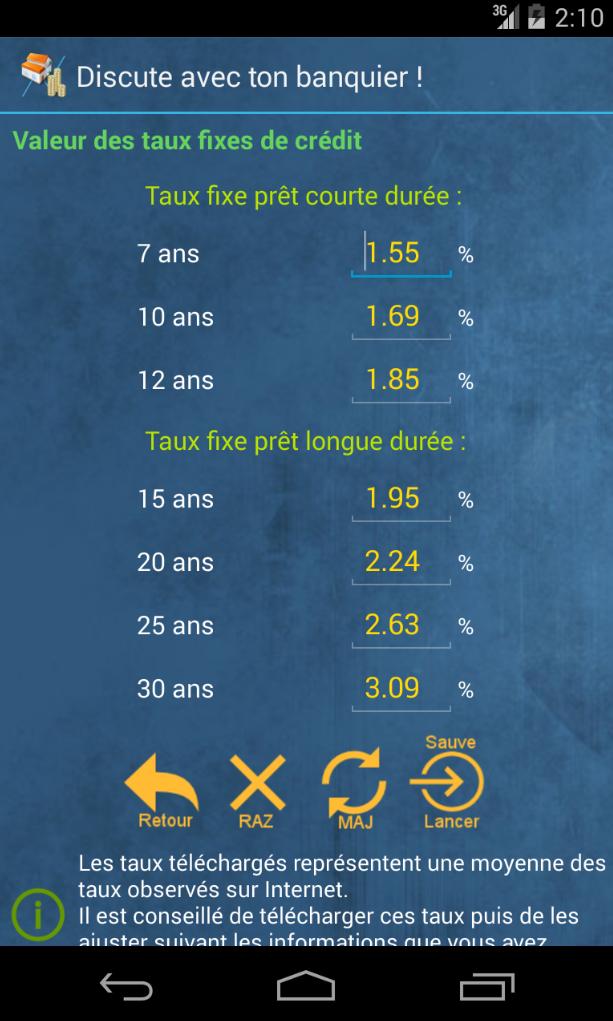Go back with the Retour button
This screenshot has width=613, height=1021.
pyautogui.click(x=164, y=789)
